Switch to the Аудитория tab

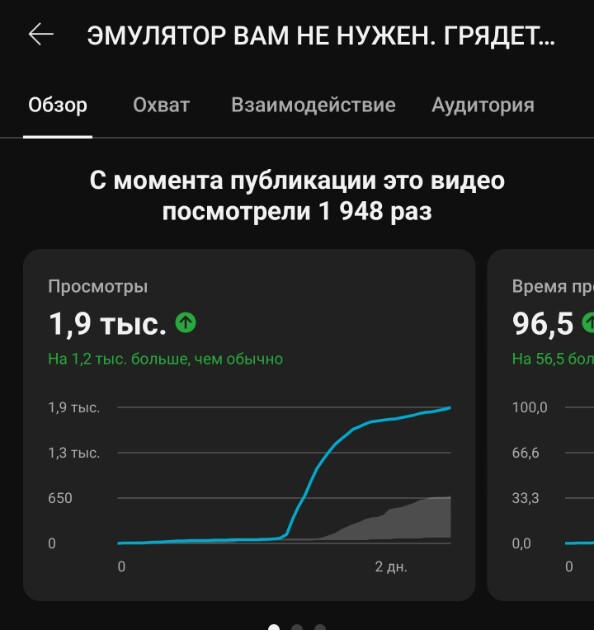coord(483,105)
